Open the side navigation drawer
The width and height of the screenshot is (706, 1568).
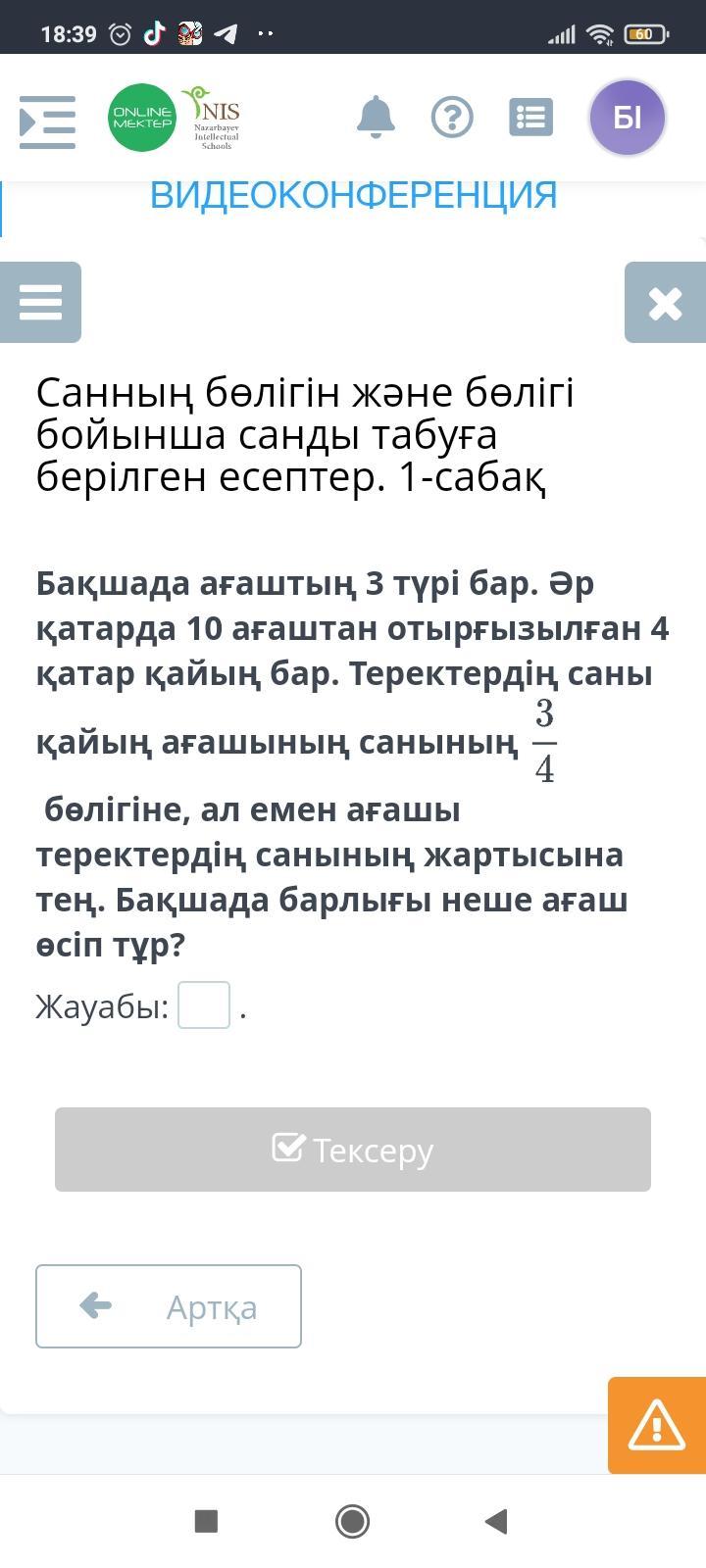click(47, 122)
